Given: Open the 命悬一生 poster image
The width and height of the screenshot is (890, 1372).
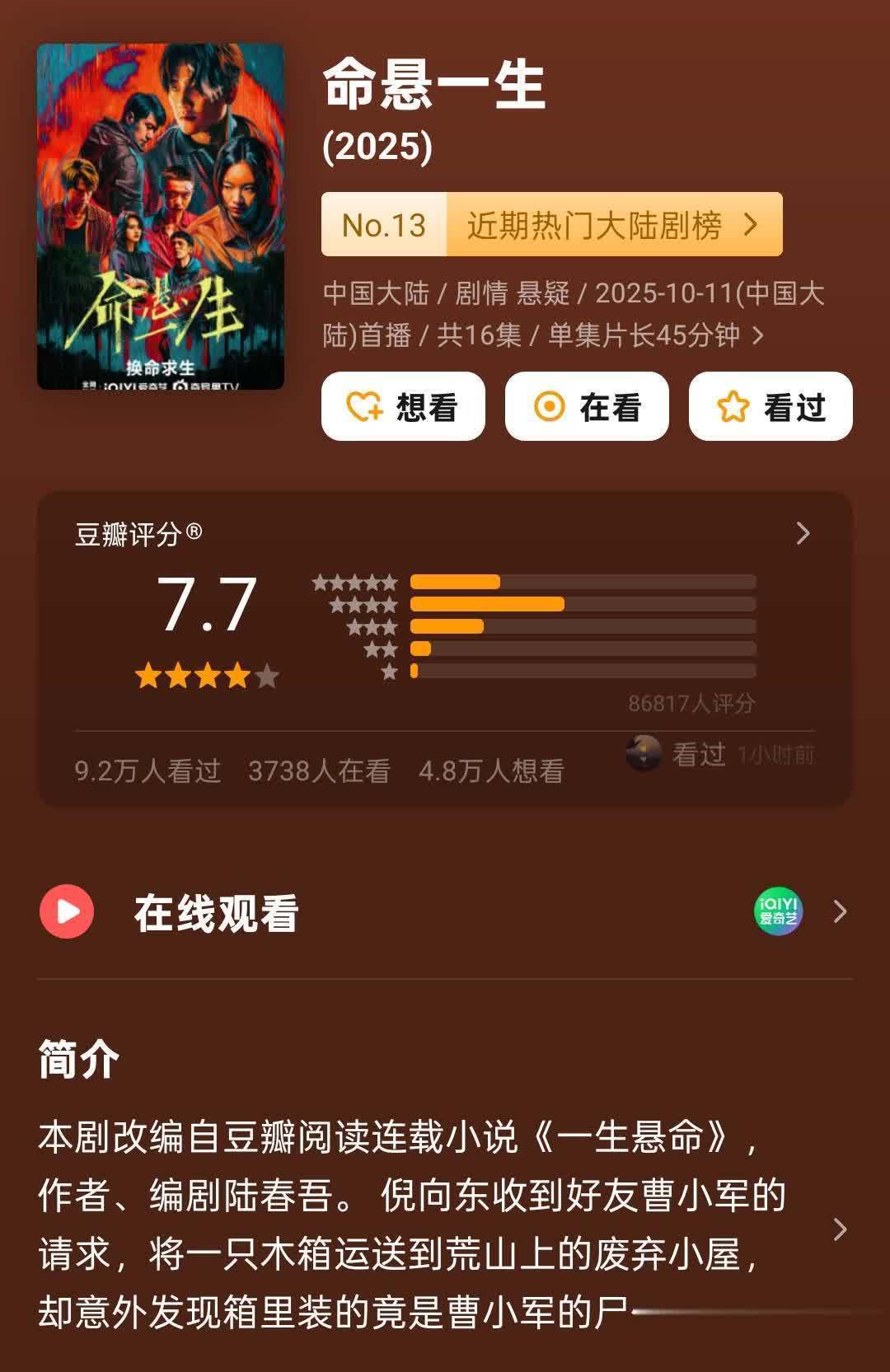Looking at the screenshot, I should [161, 216].
